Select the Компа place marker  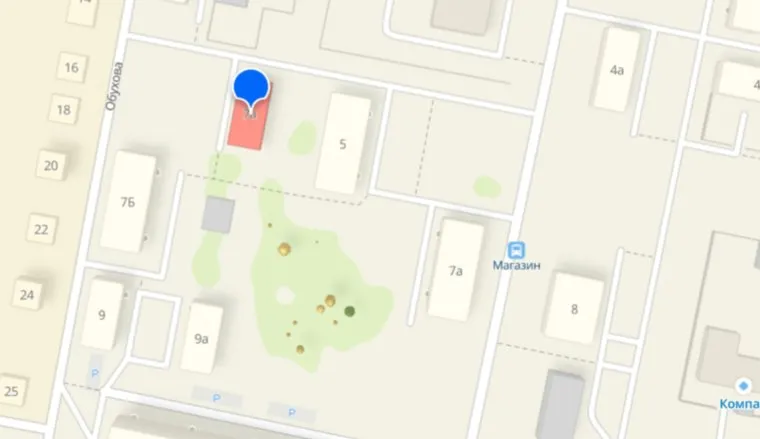point(743,386)
